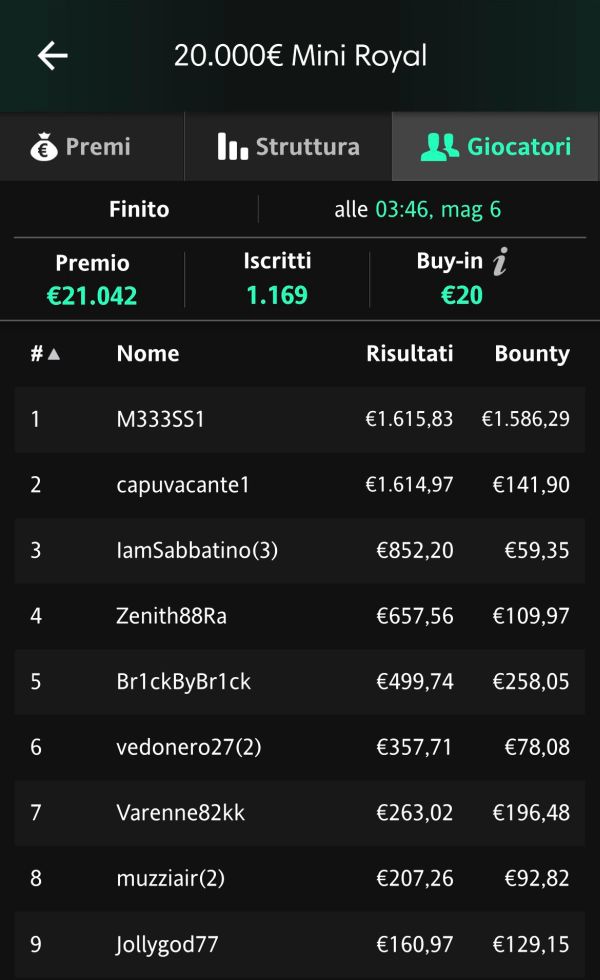The height and width of the screenshot is (980, 600).
Task: Switch to the Premi tab
Action: click(92, 147)
